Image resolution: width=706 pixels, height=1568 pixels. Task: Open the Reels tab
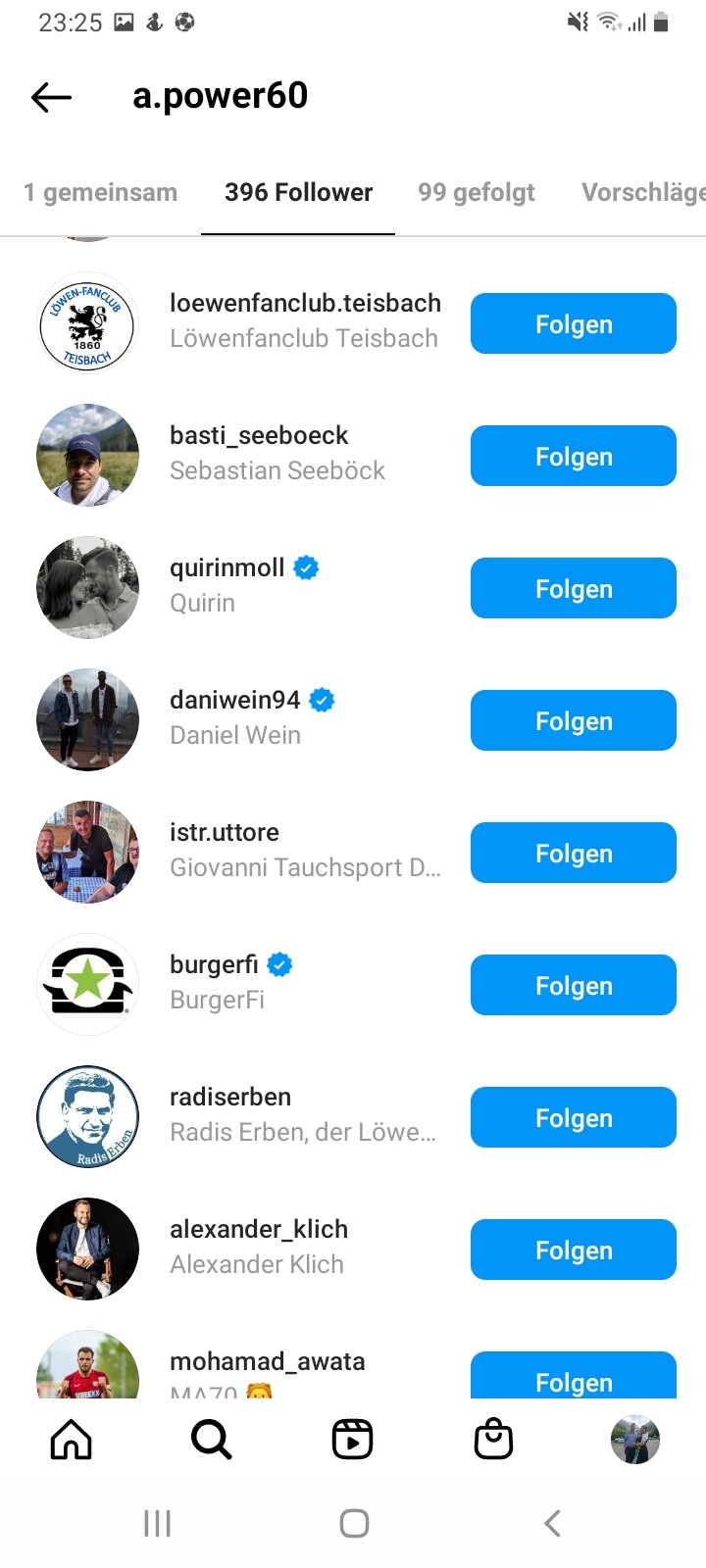coord(353,1440)
